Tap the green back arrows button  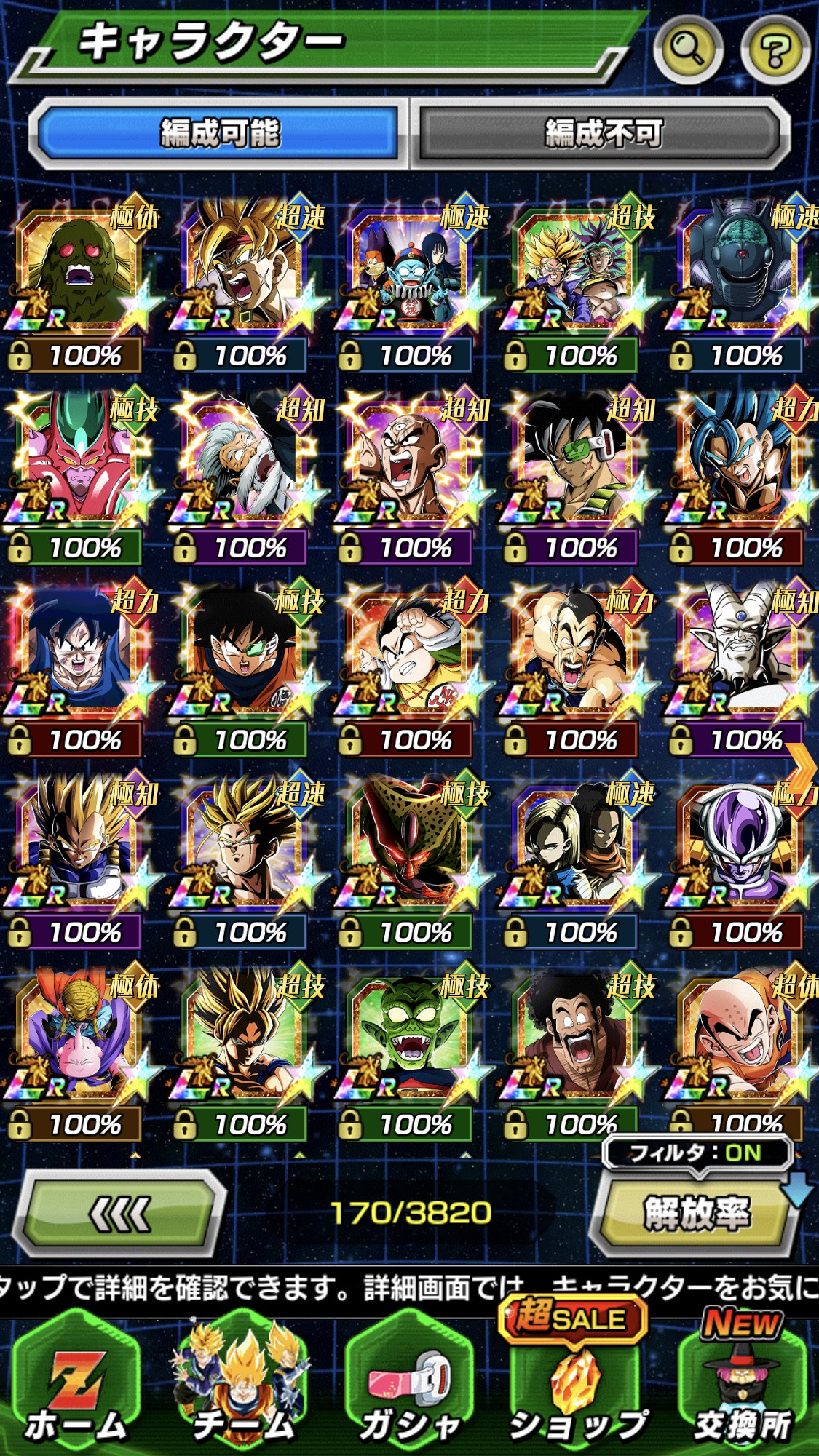(120, 1213)
